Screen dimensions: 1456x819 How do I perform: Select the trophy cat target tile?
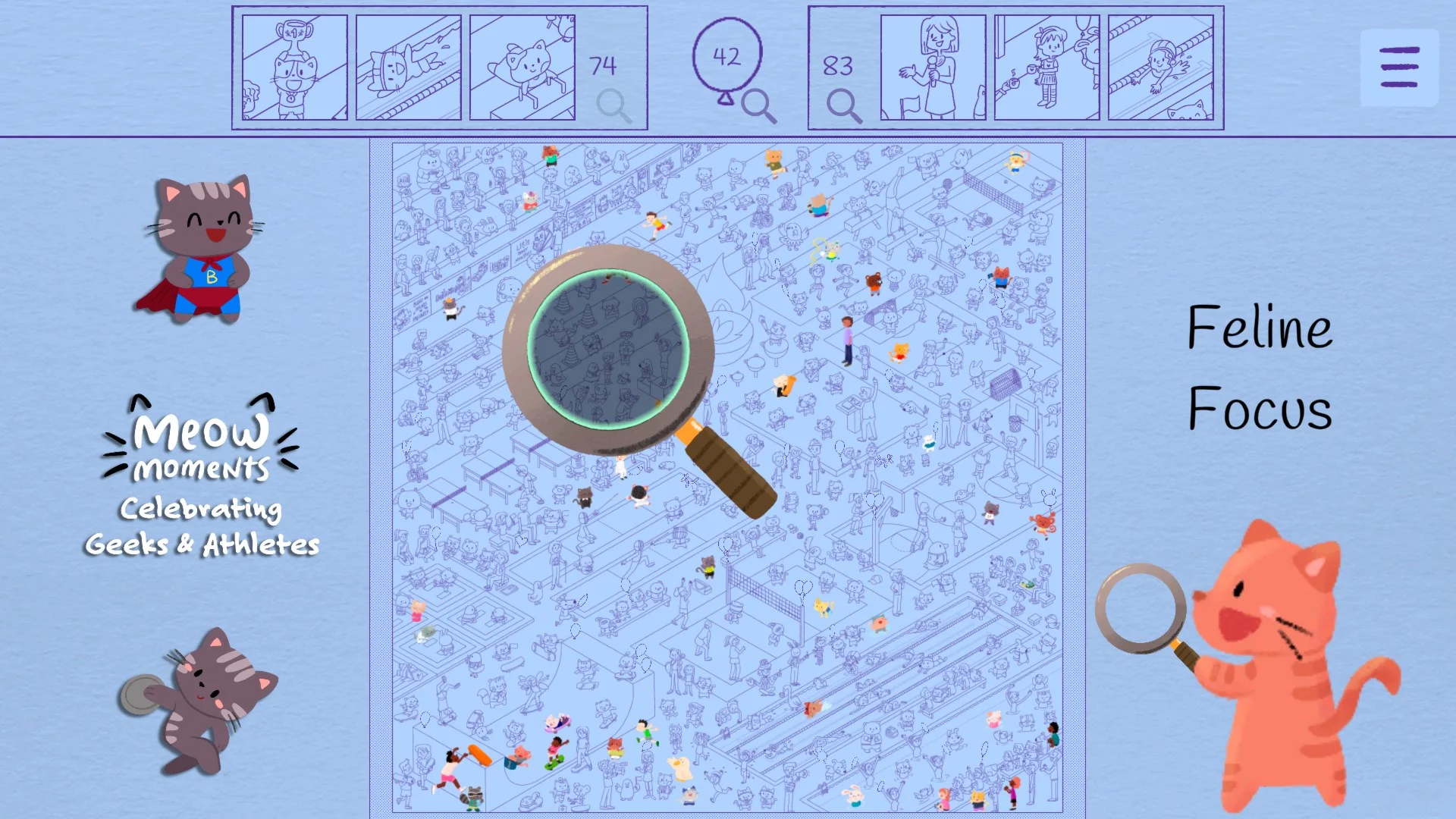294,68
